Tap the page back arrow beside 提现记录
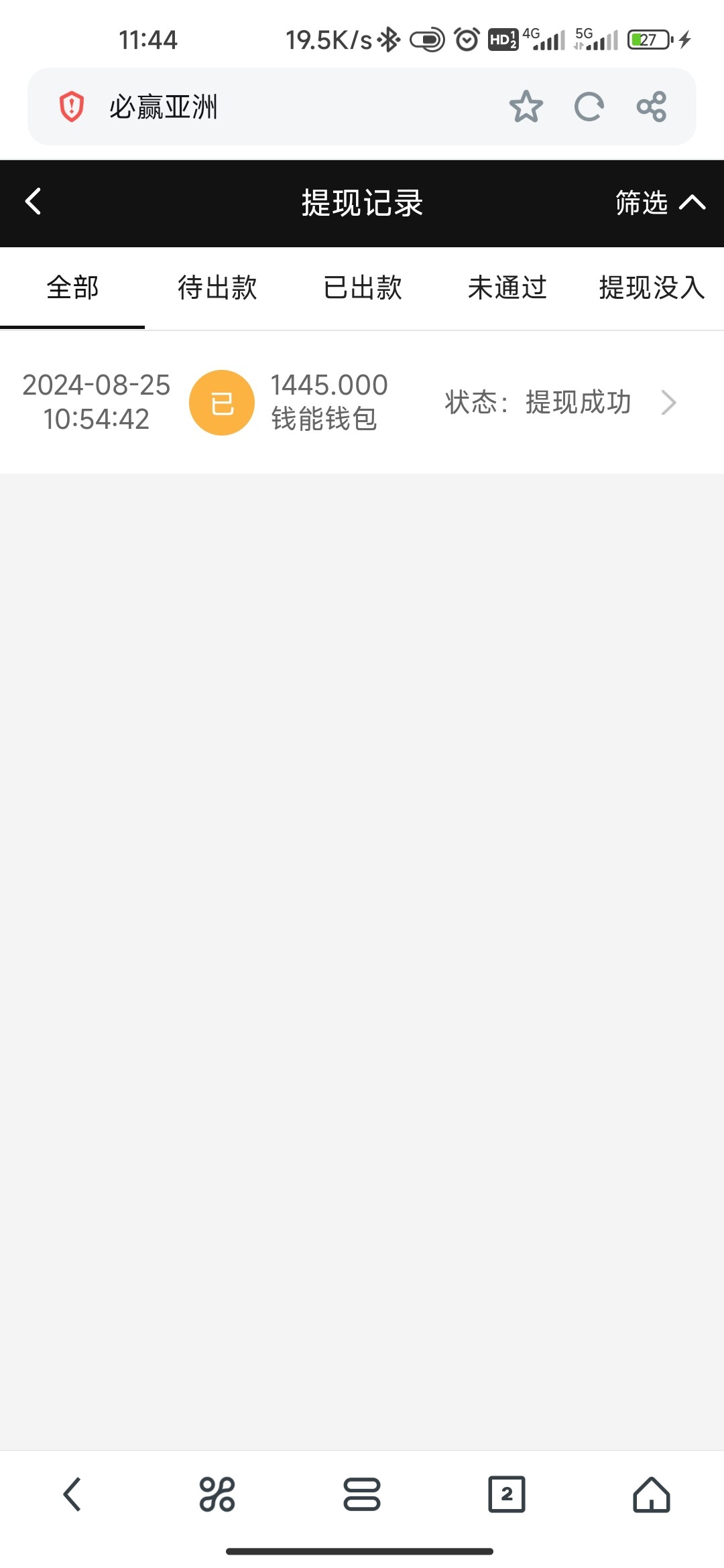The width and height of the screenshot is (724, 1568). point(32,201)
